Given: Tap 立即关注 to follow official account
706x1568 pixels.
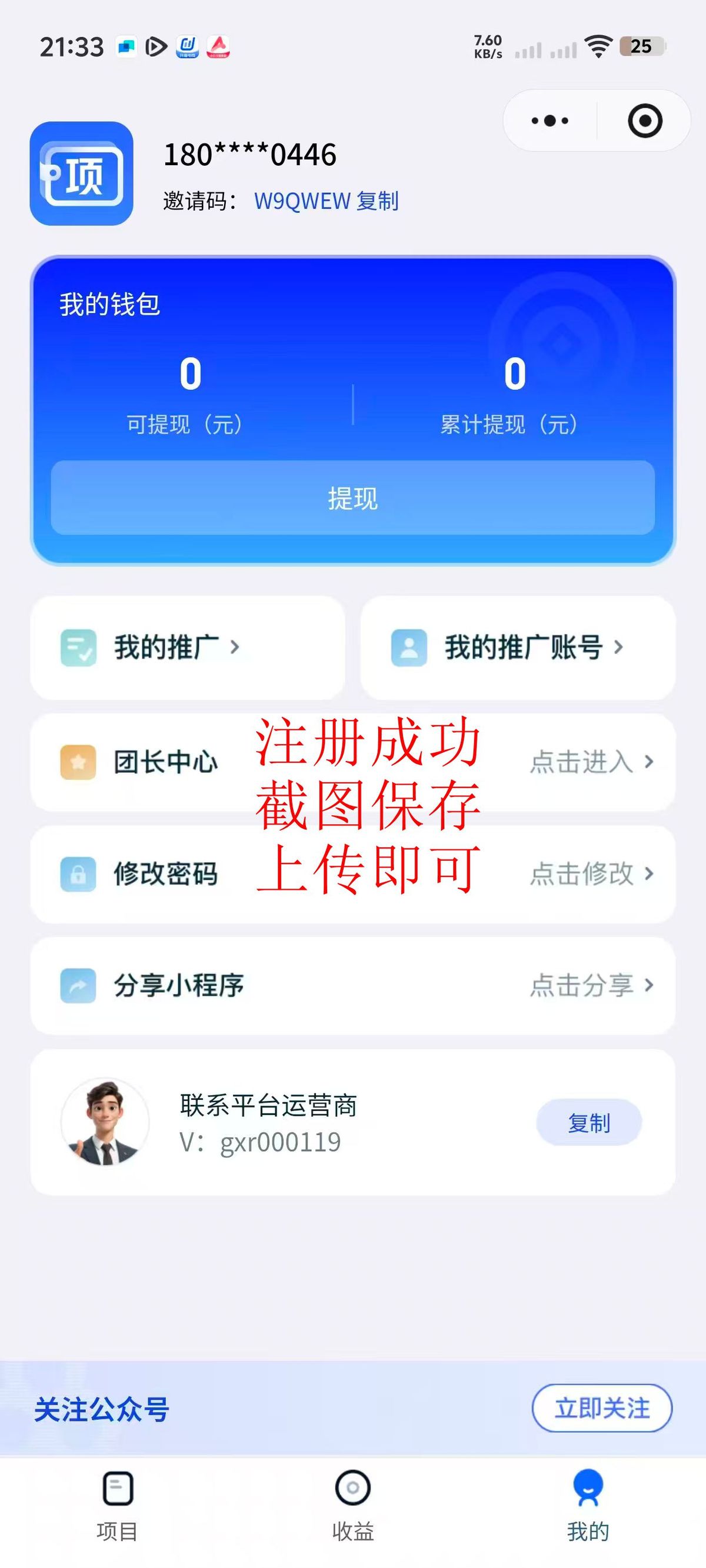Looking at the screenshot, I should pos(602,1409).
